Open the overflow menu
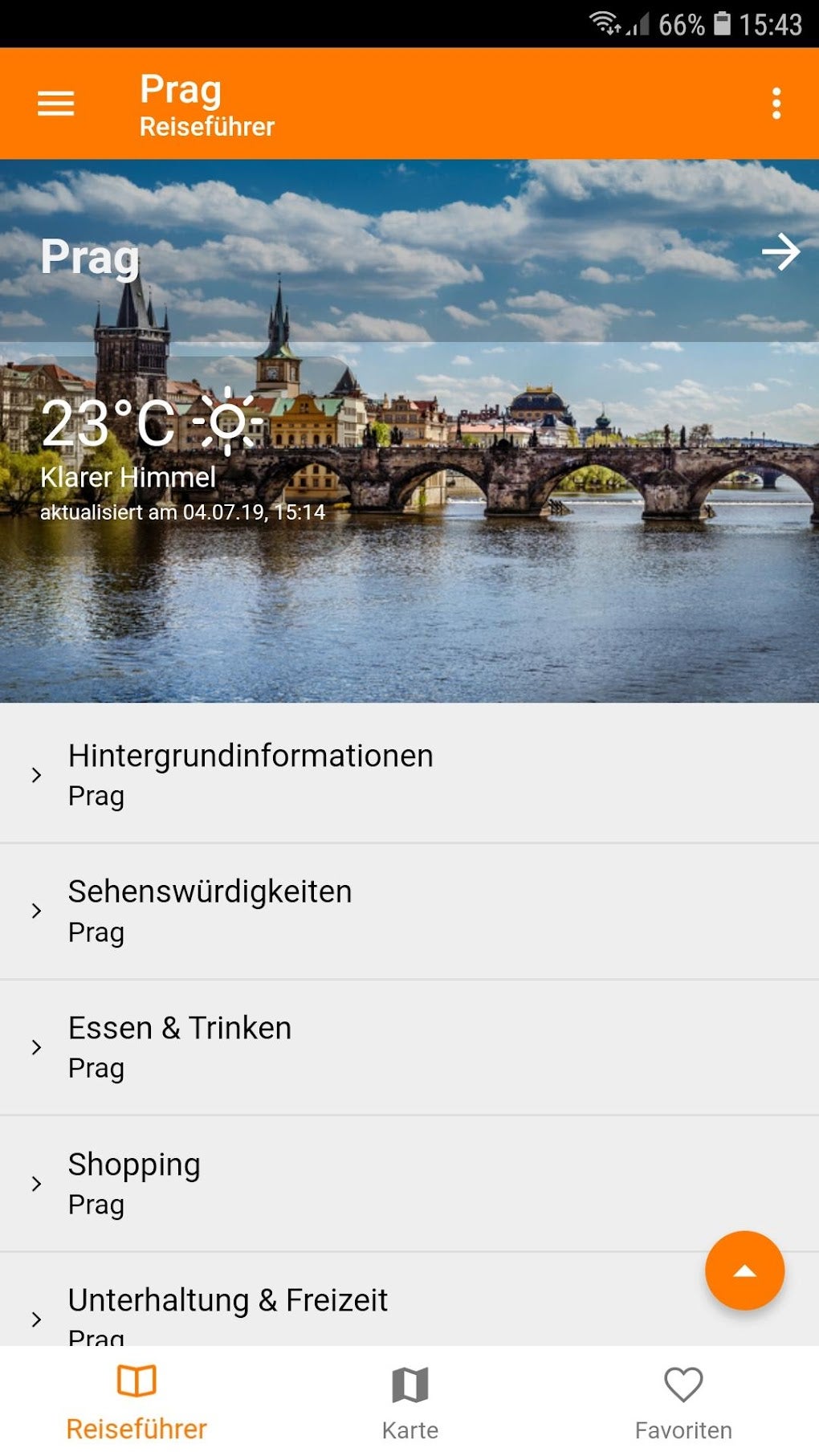Image resolution: width=819 pixels, height=1456 pixels. [776, 104]
